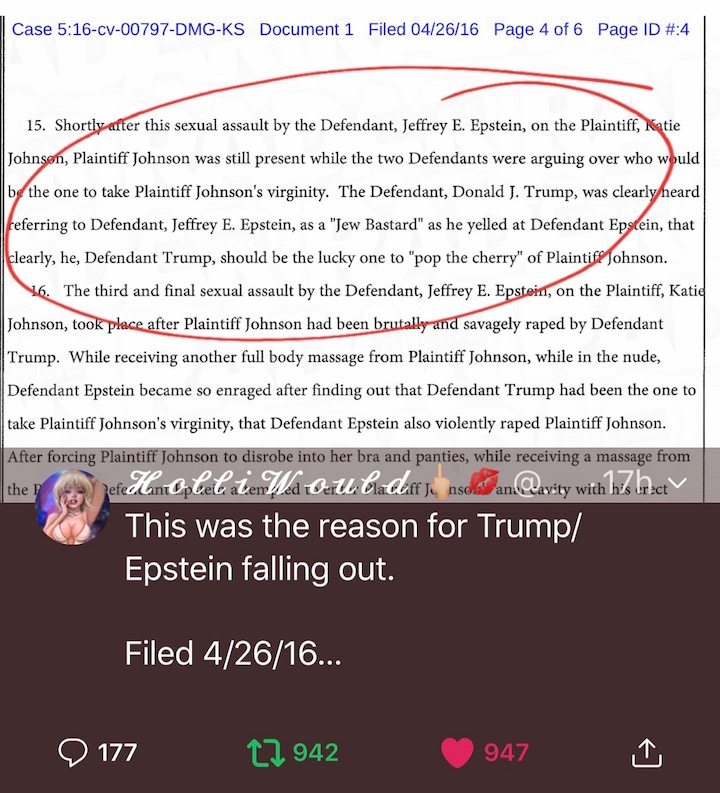Open HolliWould's profile picture
The width and height of the screenshot is (720, 793).
[x=72, y=507]
